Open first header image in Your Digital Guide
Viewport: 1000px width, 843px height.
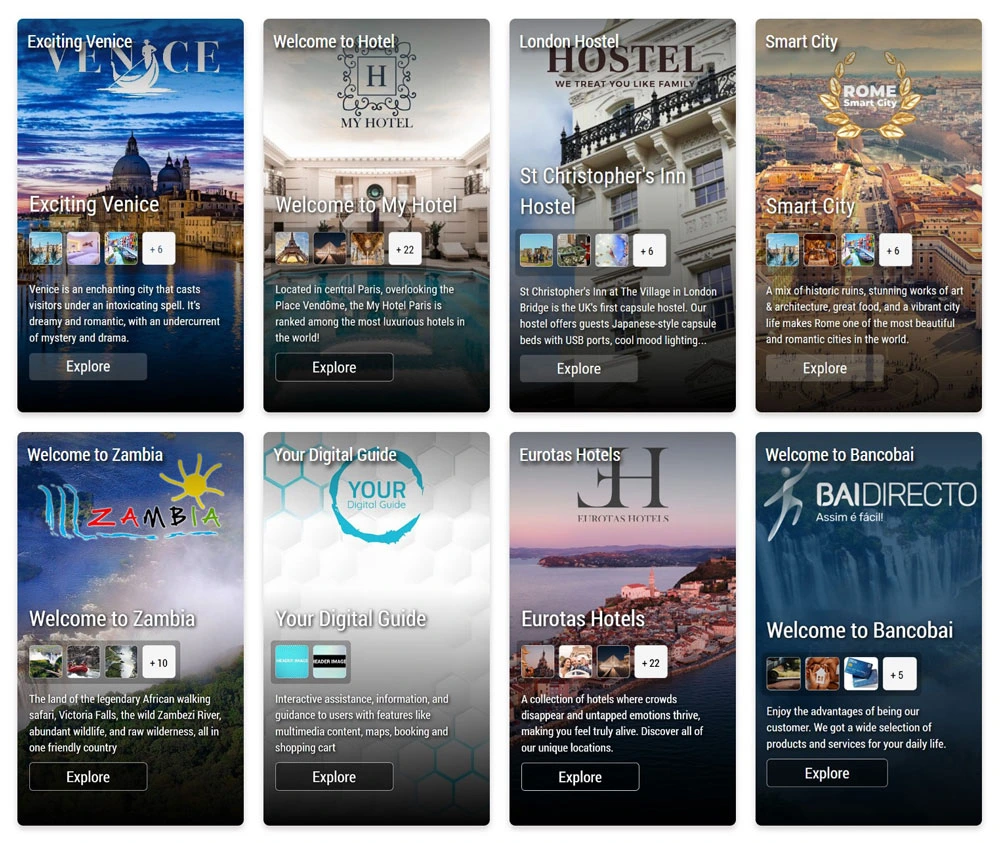[292, 662]
